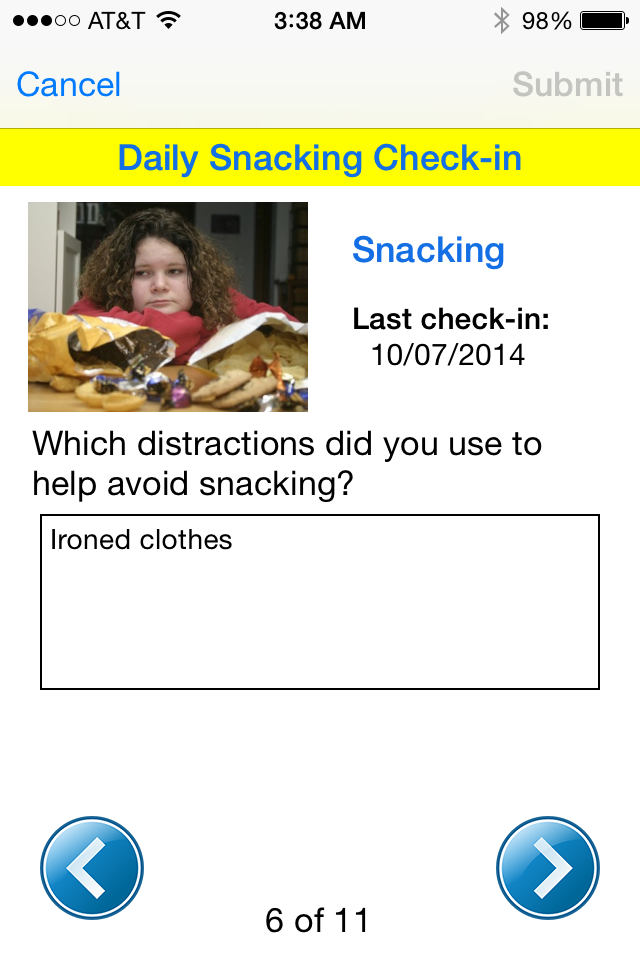
Task: Go to the previous question
Action: pos(92,867)
